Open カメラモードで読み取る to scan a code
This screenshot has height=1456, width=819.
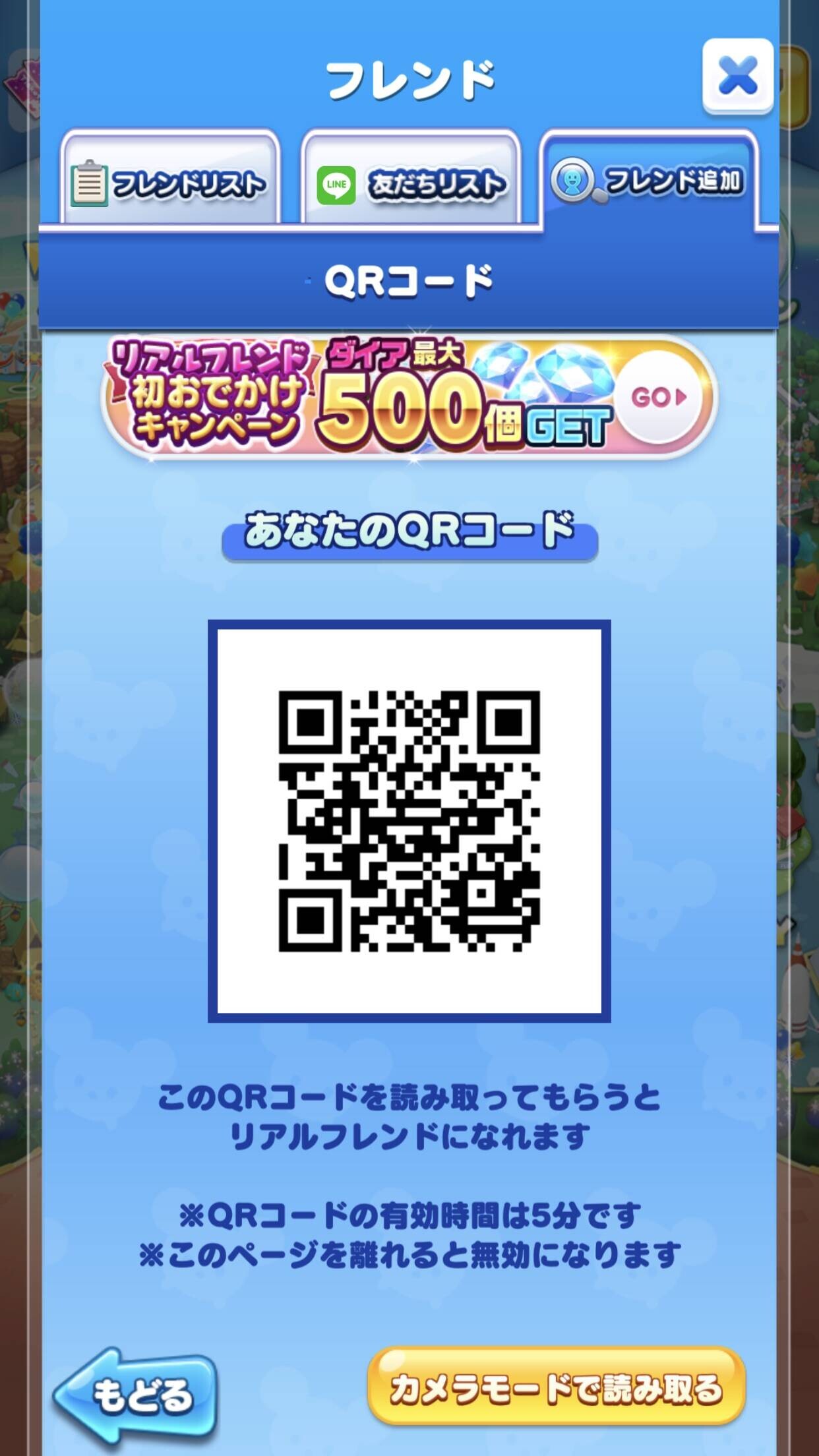click(x=556, y=1389)
